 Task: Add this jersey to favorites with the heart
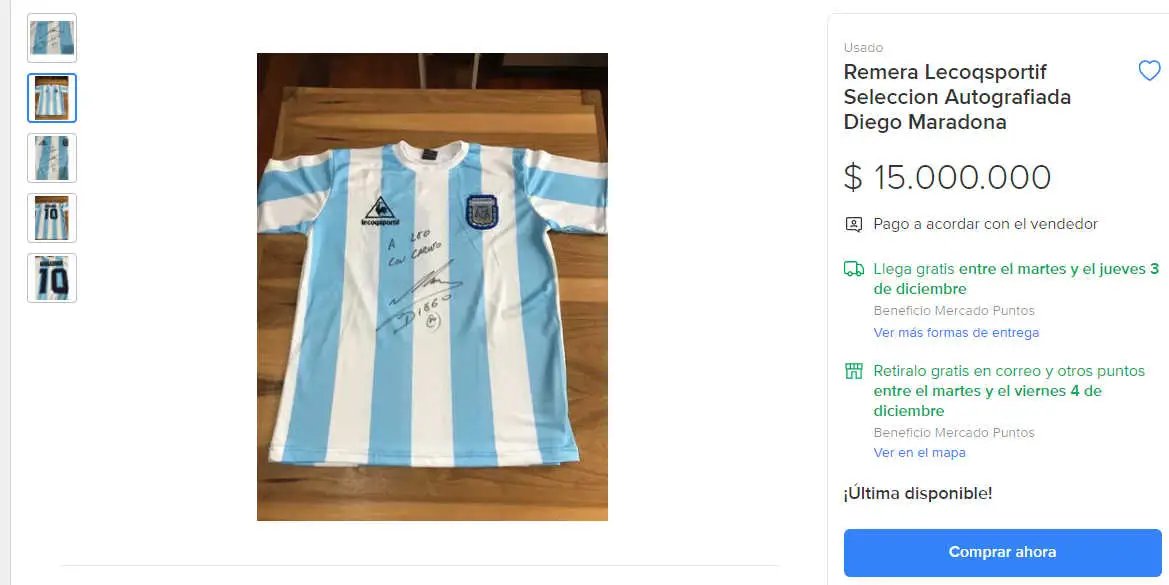click(x=1149, y=71)
